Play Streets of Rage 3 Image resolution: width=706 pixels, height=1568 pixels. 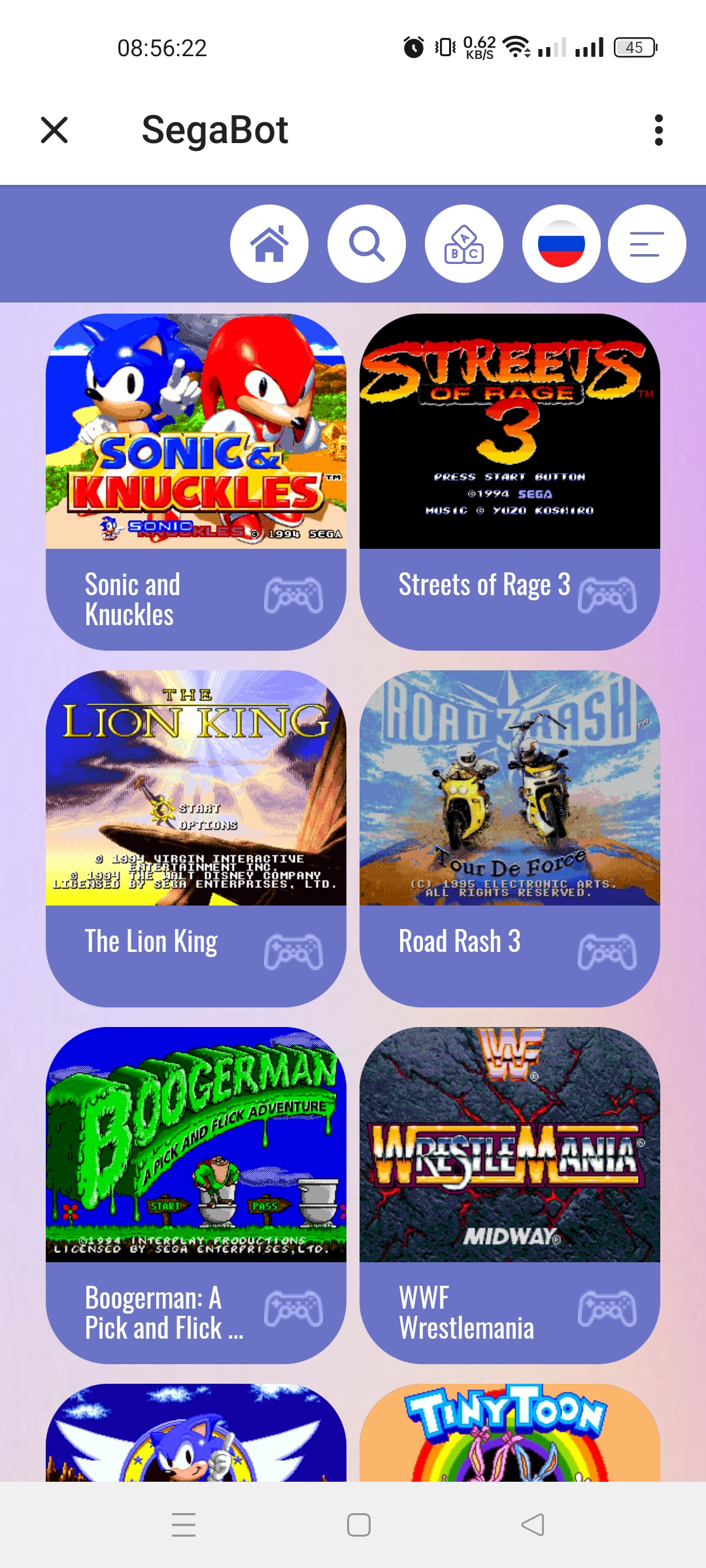(x=510, y=482)
